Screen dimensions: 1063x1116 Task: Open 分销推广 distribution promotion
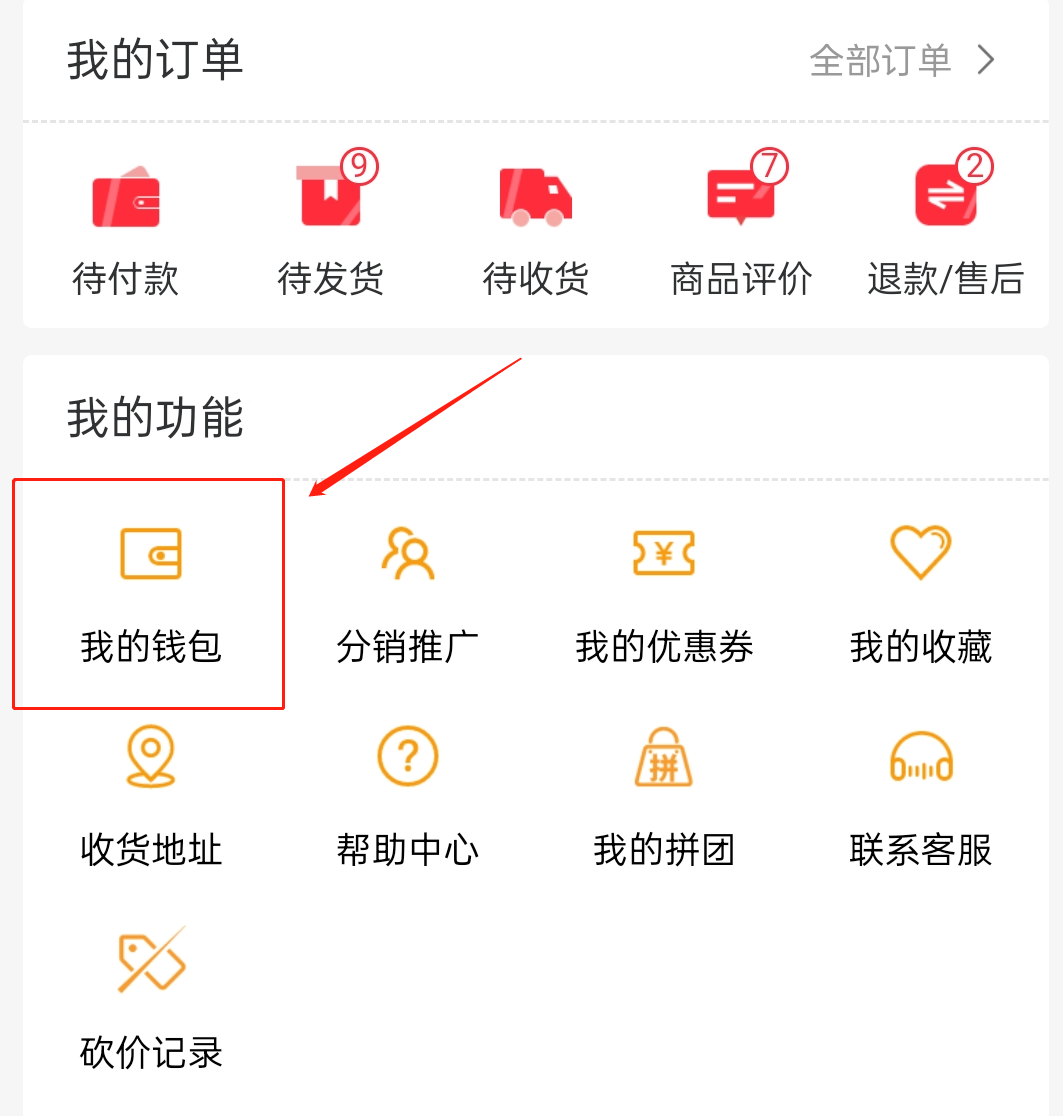408,595
